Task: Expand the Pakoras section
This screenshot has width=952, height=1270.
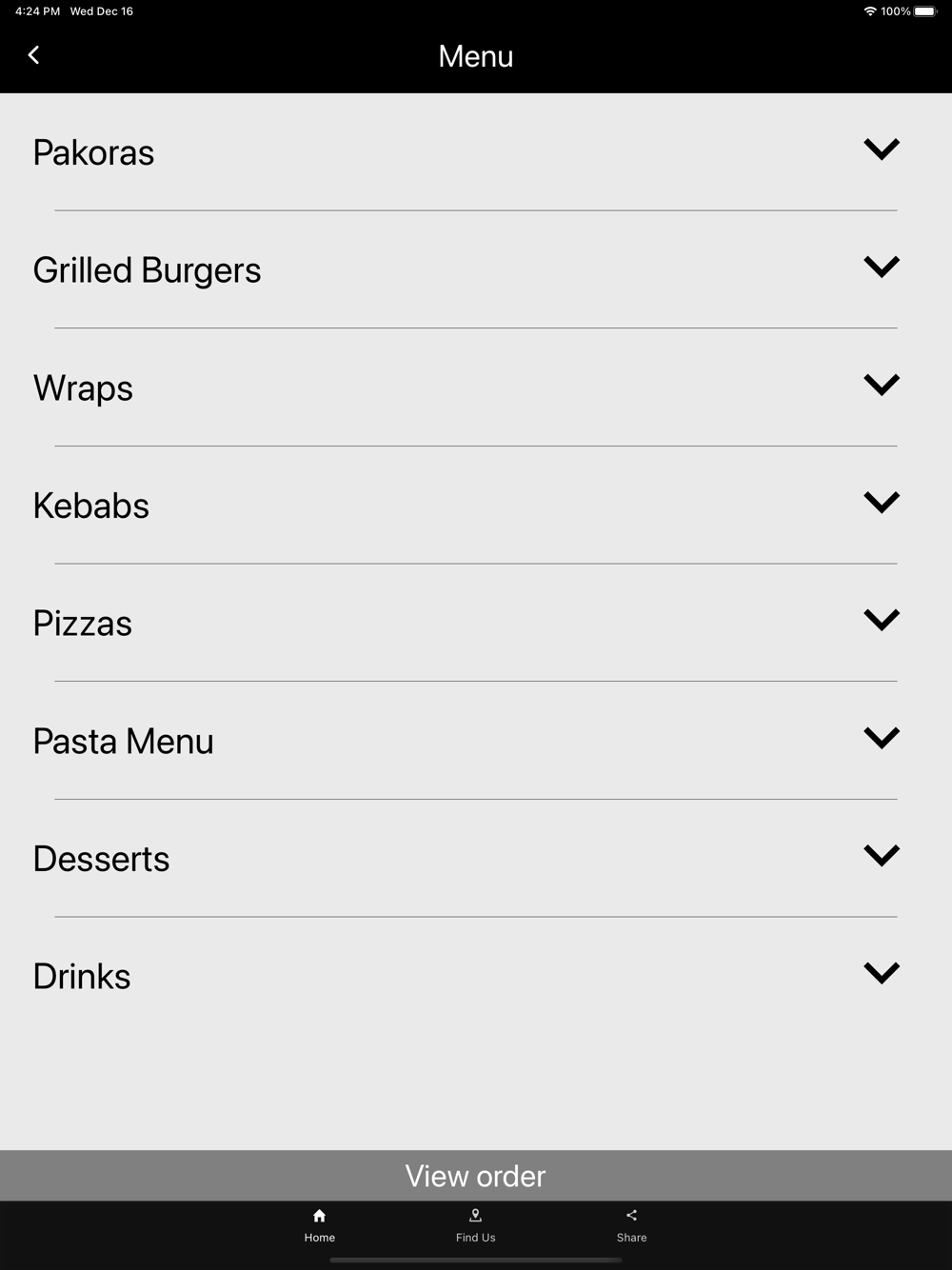Action: 881,149
